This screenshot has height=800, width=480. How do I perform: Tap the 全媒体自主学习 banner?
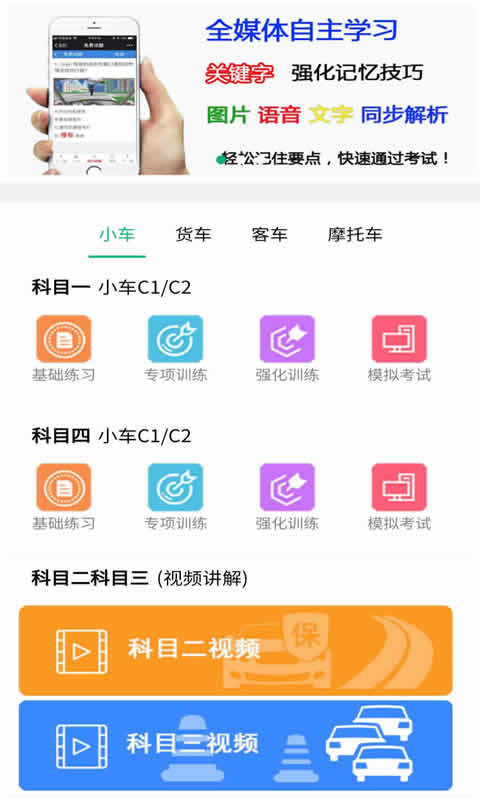[x=240, y=91]
